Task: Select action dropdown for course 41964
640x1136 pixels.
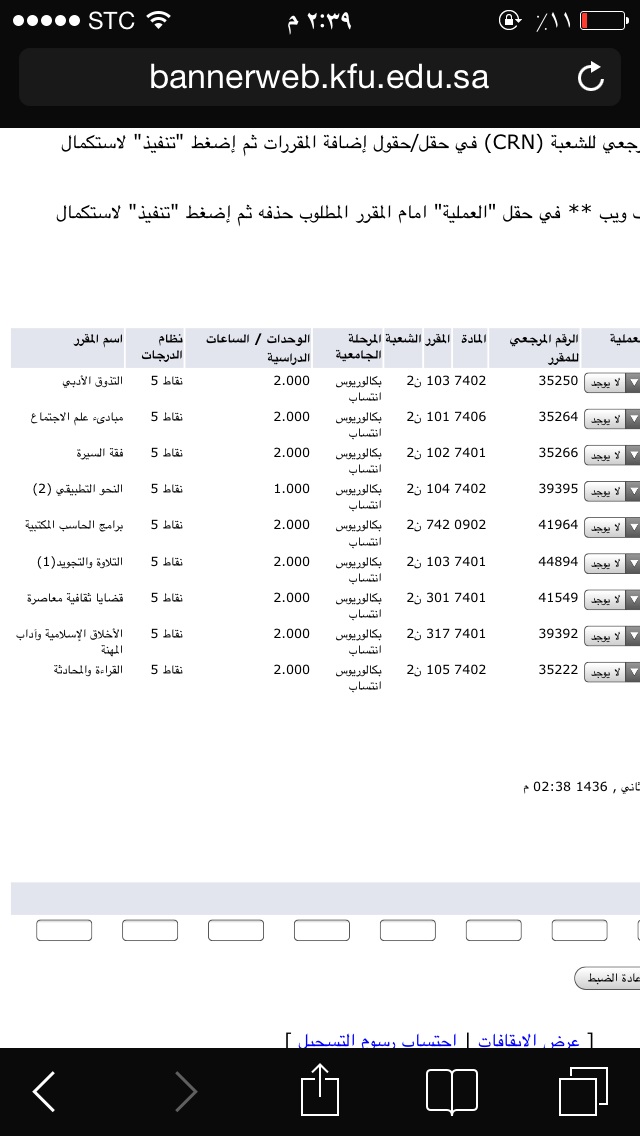Action: (612, 528)
